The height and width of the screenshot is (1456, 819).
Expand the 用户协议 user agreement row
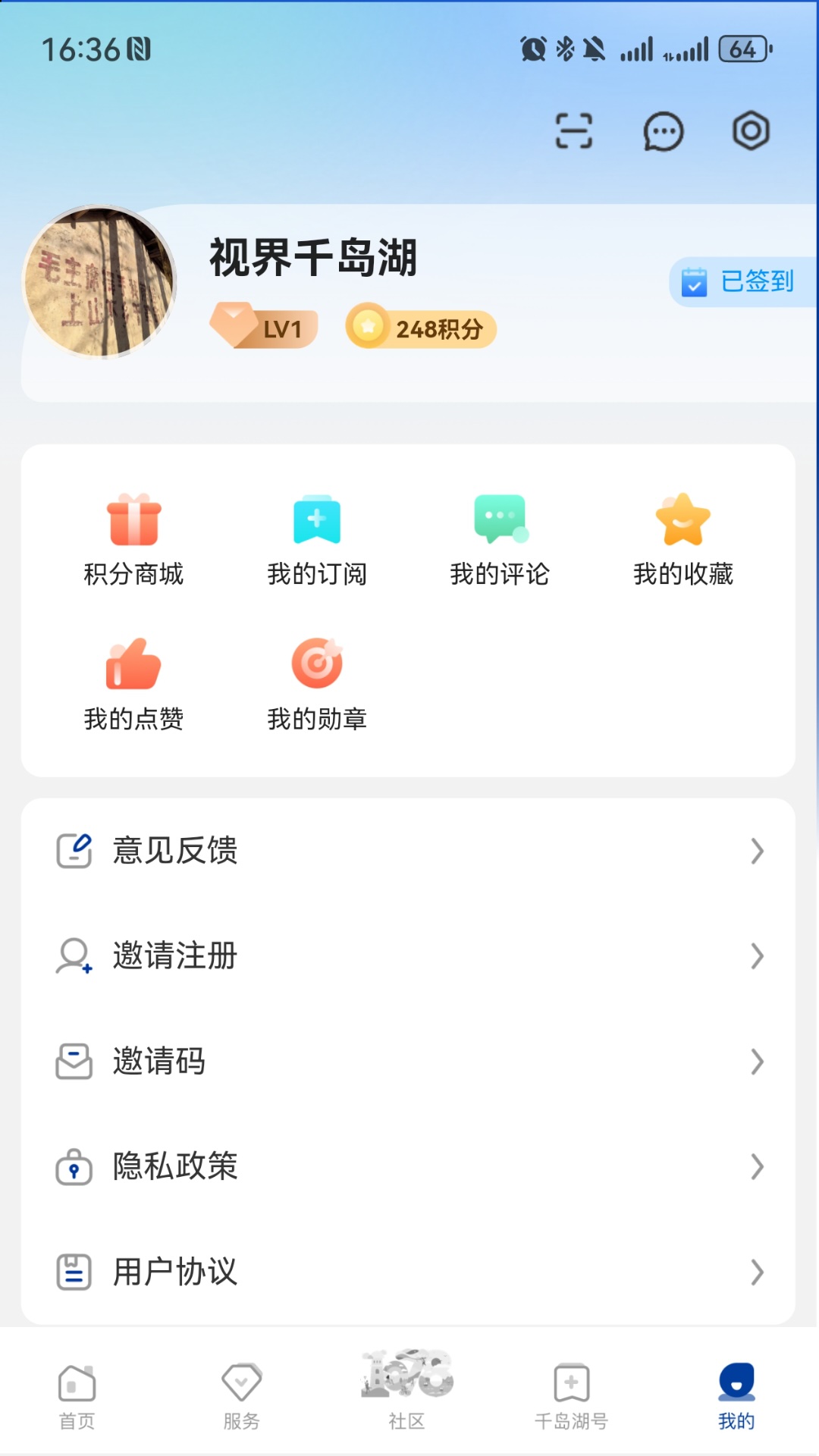click(x=409, y=1272)
